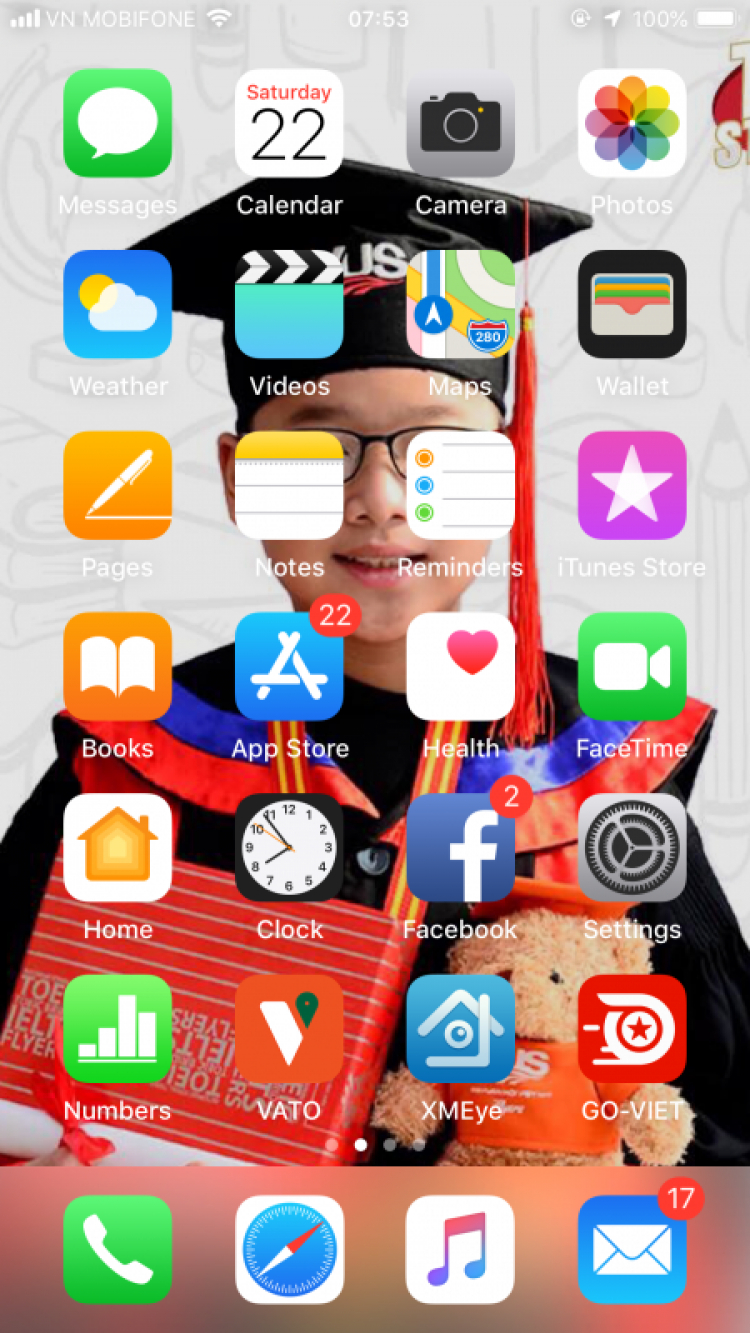Open the Photos app

pos(632,124)
